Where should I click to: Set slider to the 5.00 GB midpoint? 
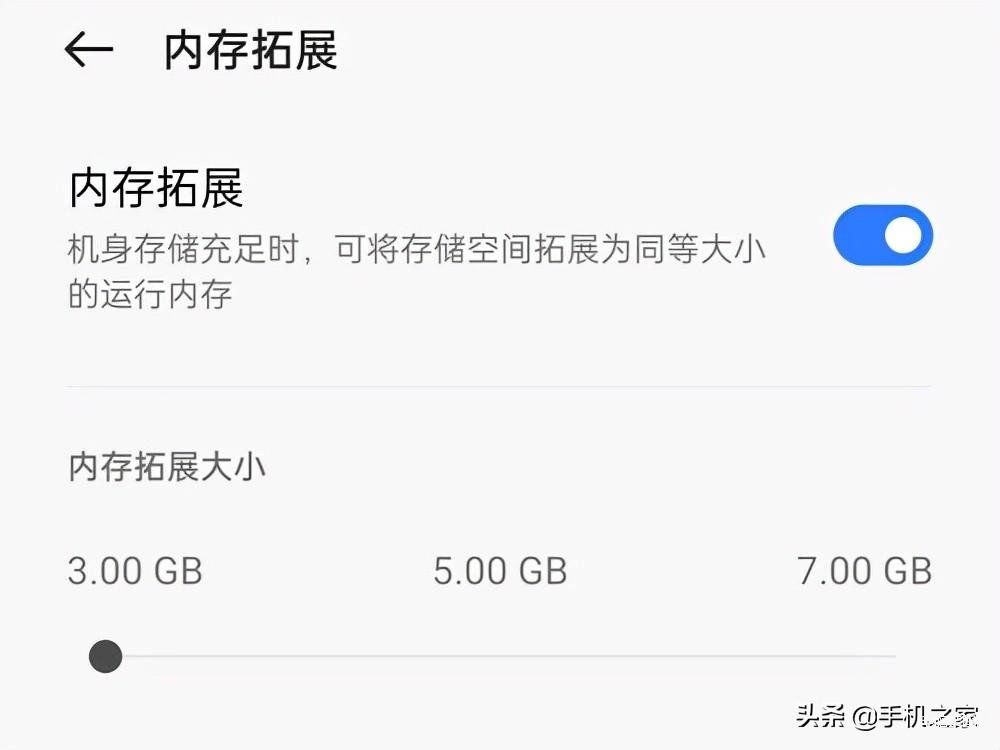500,657
